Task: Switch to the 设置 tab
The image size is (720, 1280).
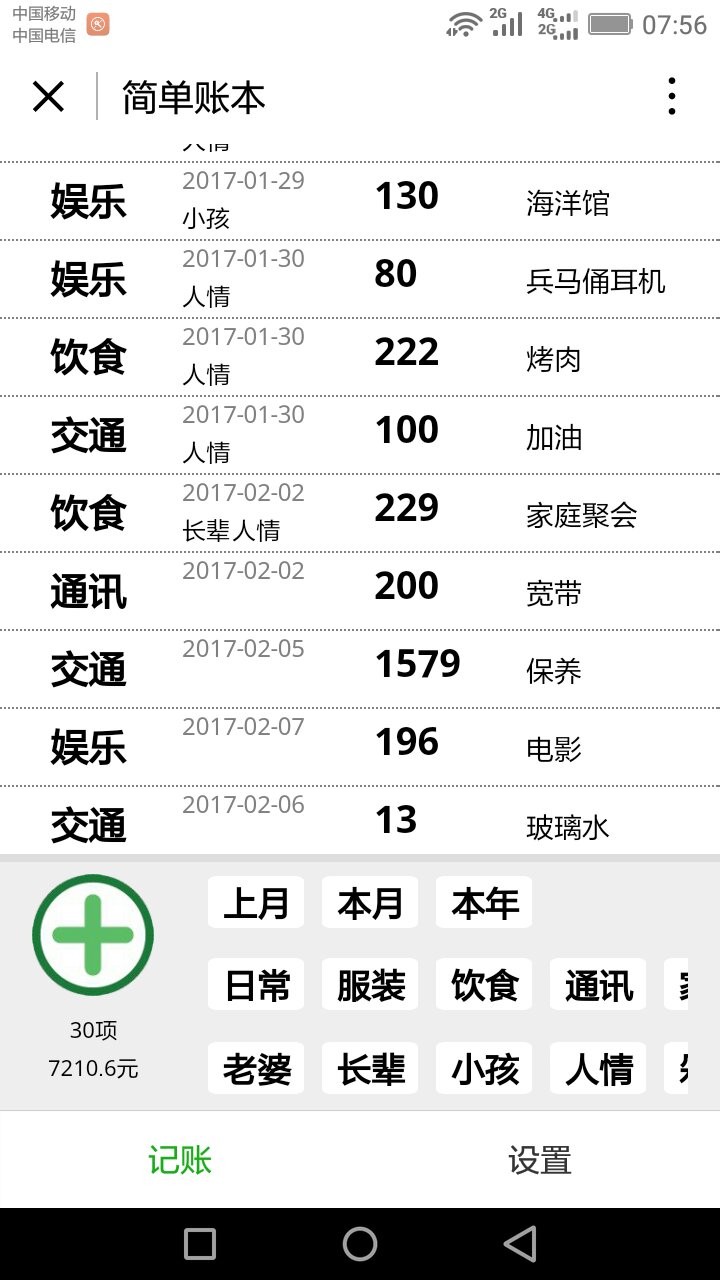Action: coord(540,1160)
